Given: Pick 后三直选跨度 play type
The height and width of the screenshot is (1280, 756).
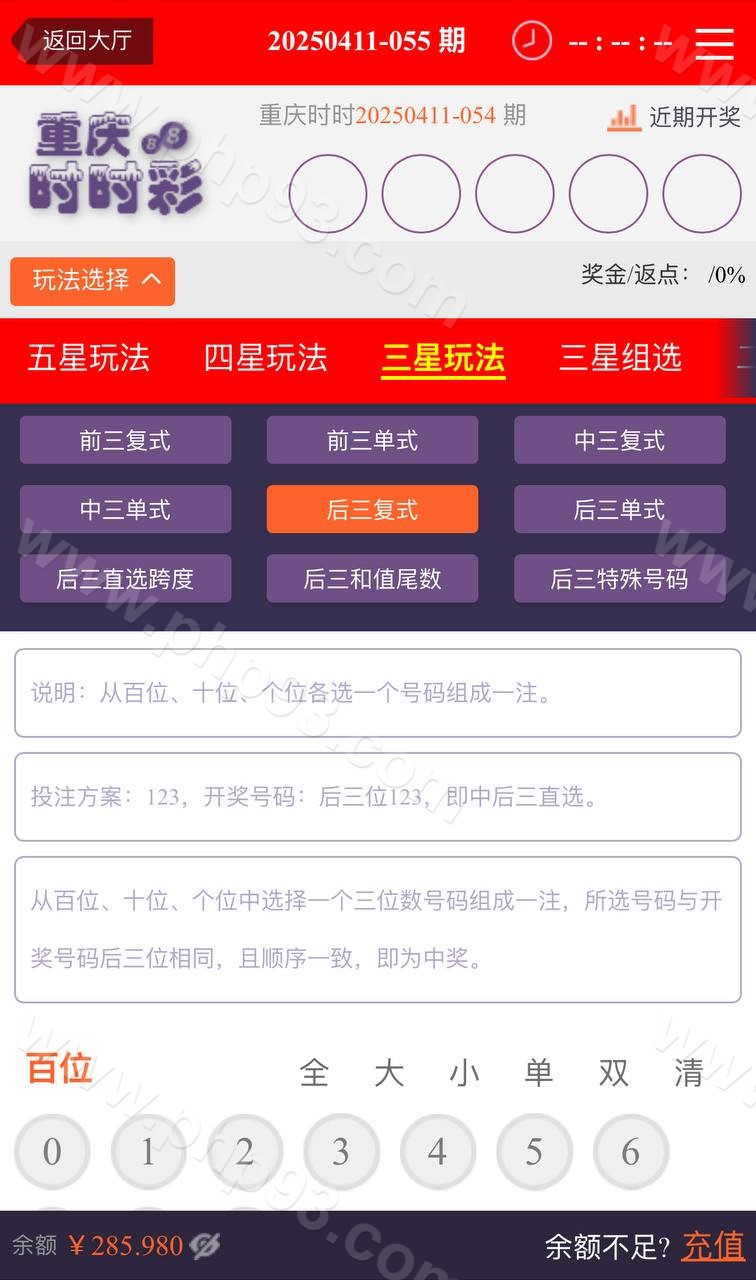Looking at the screenshot, I should [x=125, y=578].
